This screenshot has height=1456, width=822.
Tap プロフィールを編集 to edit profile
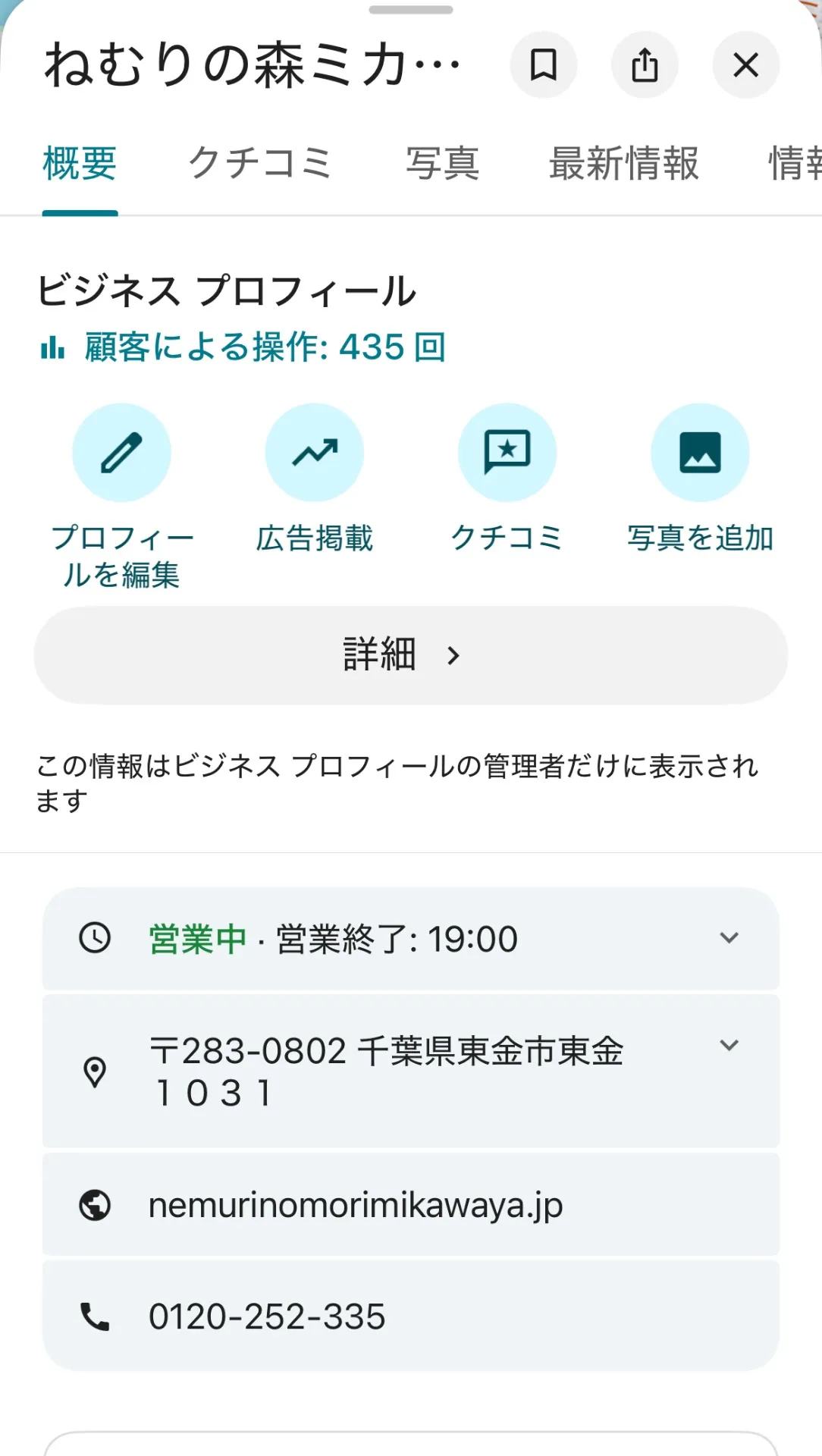121,453
